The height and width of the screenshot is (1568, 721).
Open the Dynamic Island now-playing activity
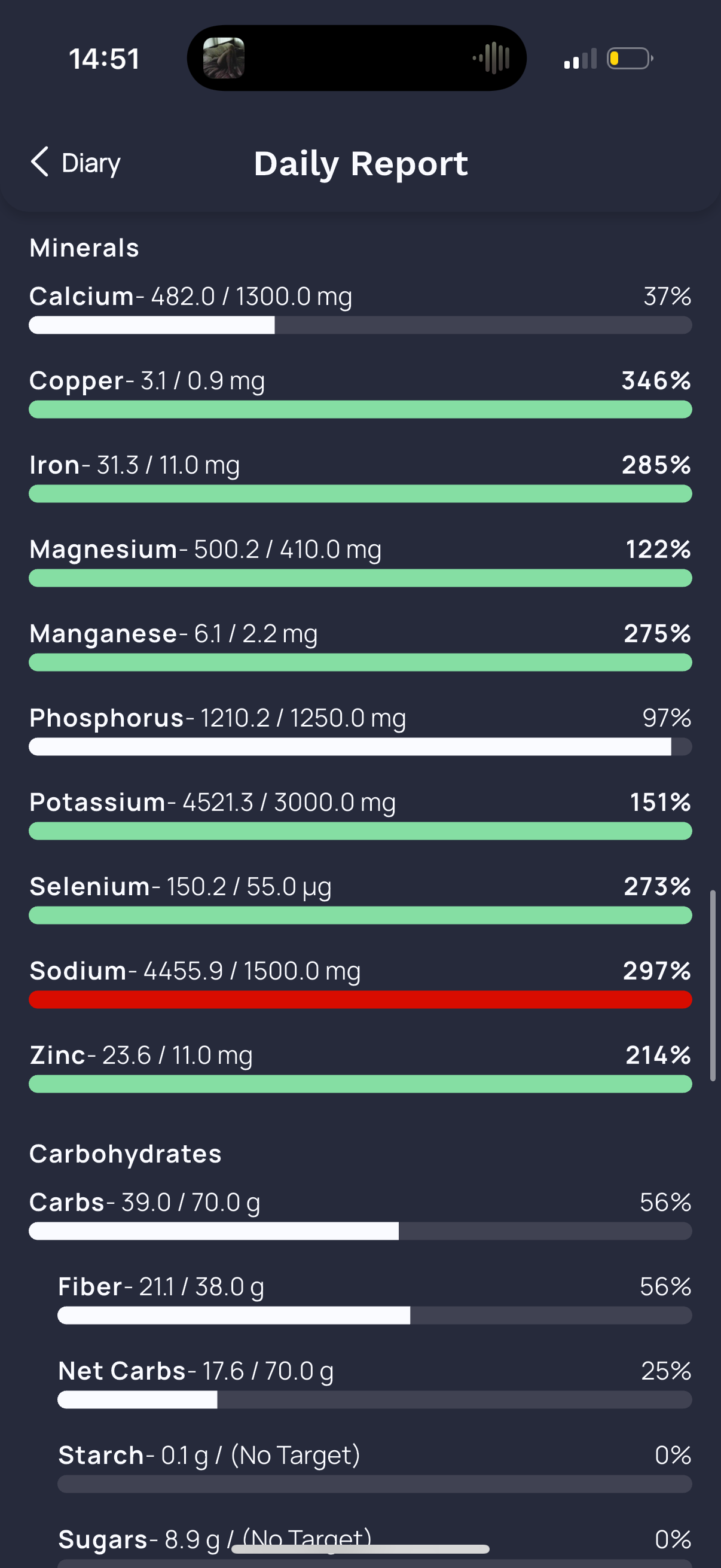click(356, 59)
